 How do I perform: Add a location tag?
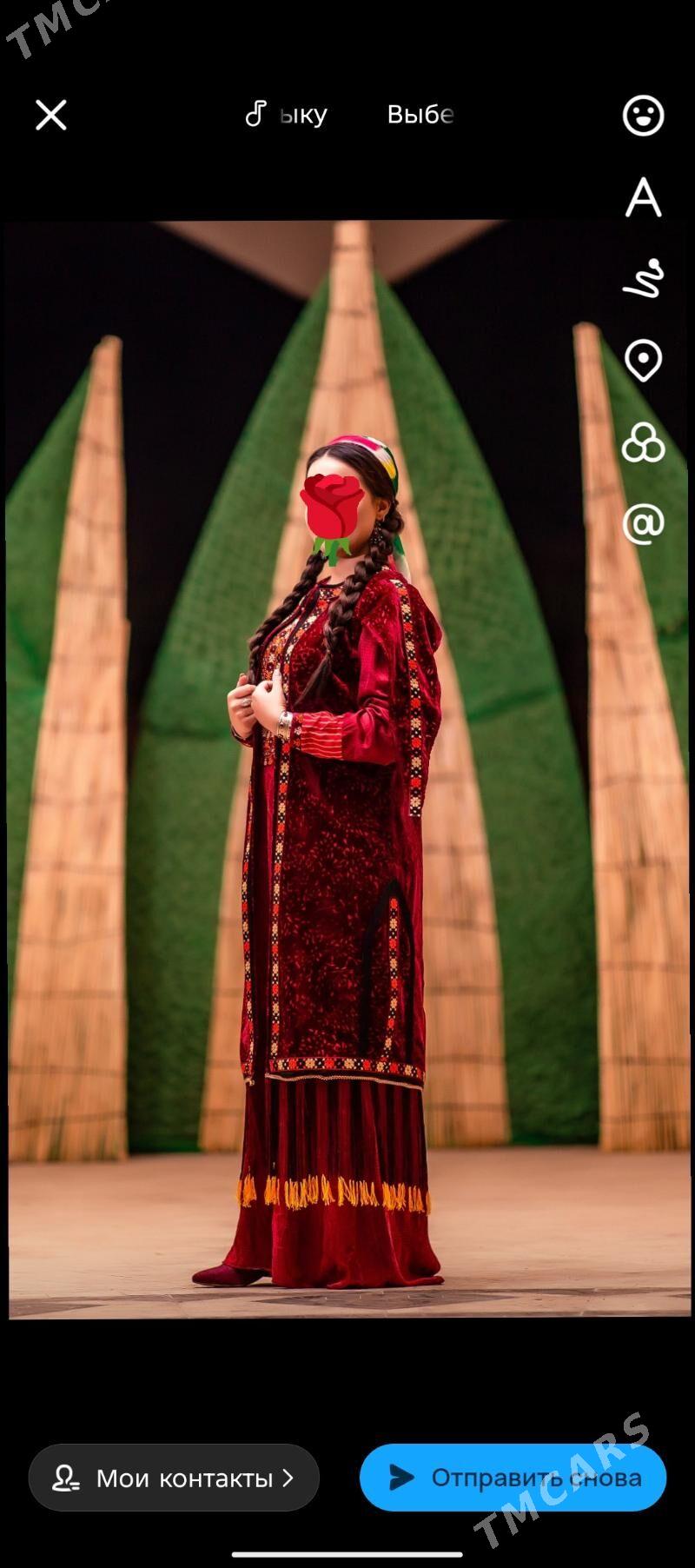coord(643,361)
